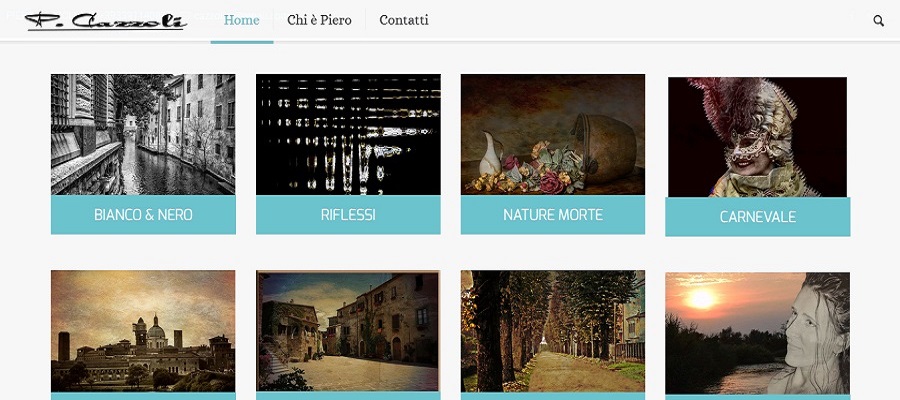Viewport: 900px width, 400px height.
Task: Open the Chi è Piero page
Action: click(x=319, y=20)
